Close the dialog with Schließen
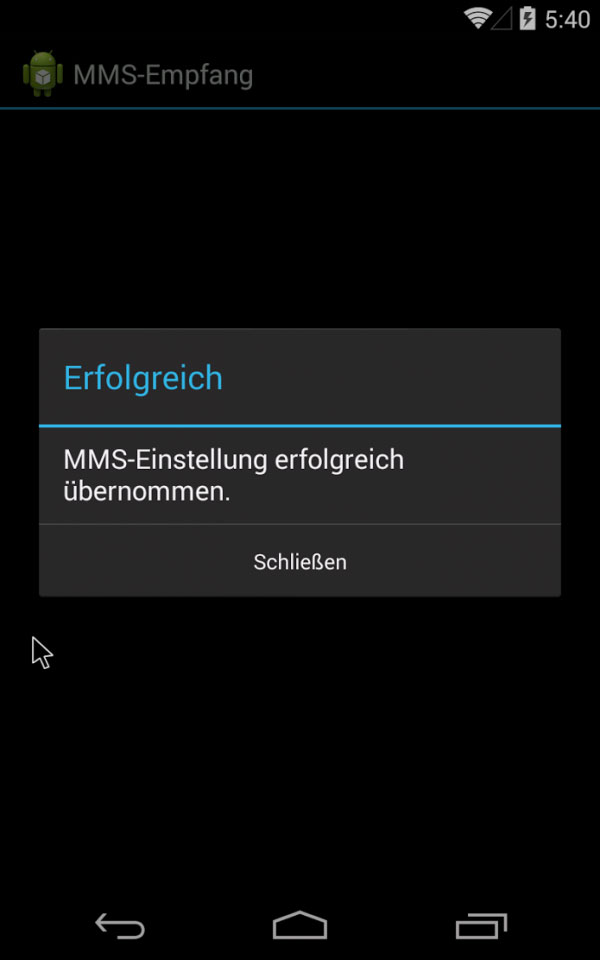 tap(300, 561)
